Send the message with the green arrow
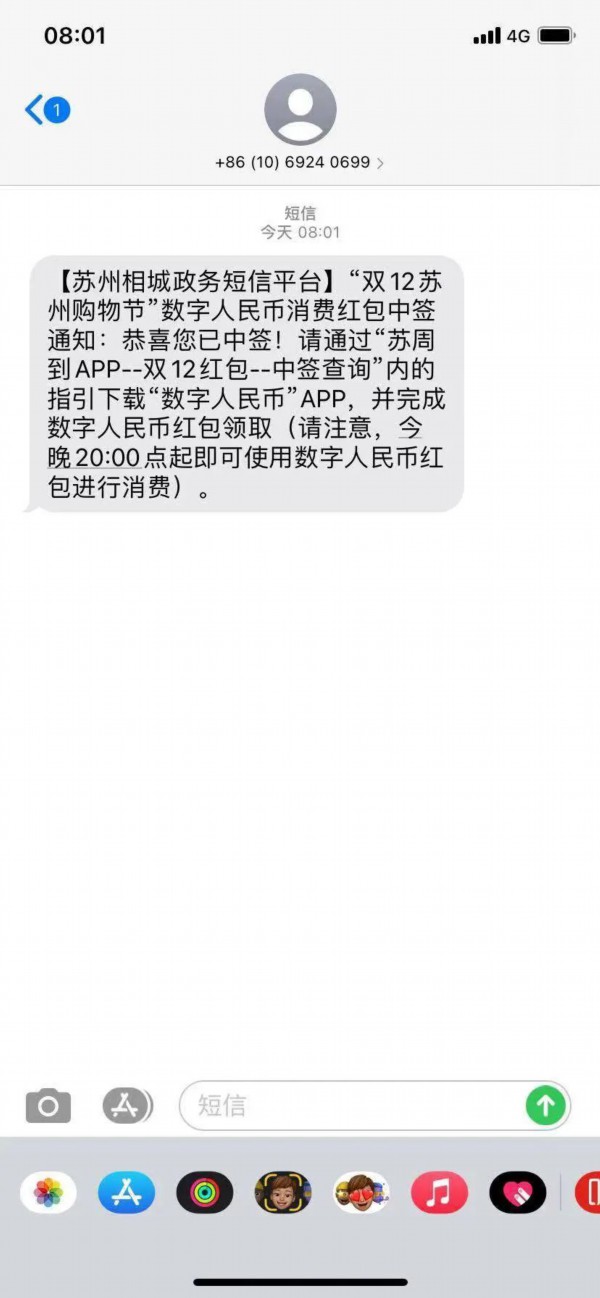The image size is (600, 1298). 546,1105
